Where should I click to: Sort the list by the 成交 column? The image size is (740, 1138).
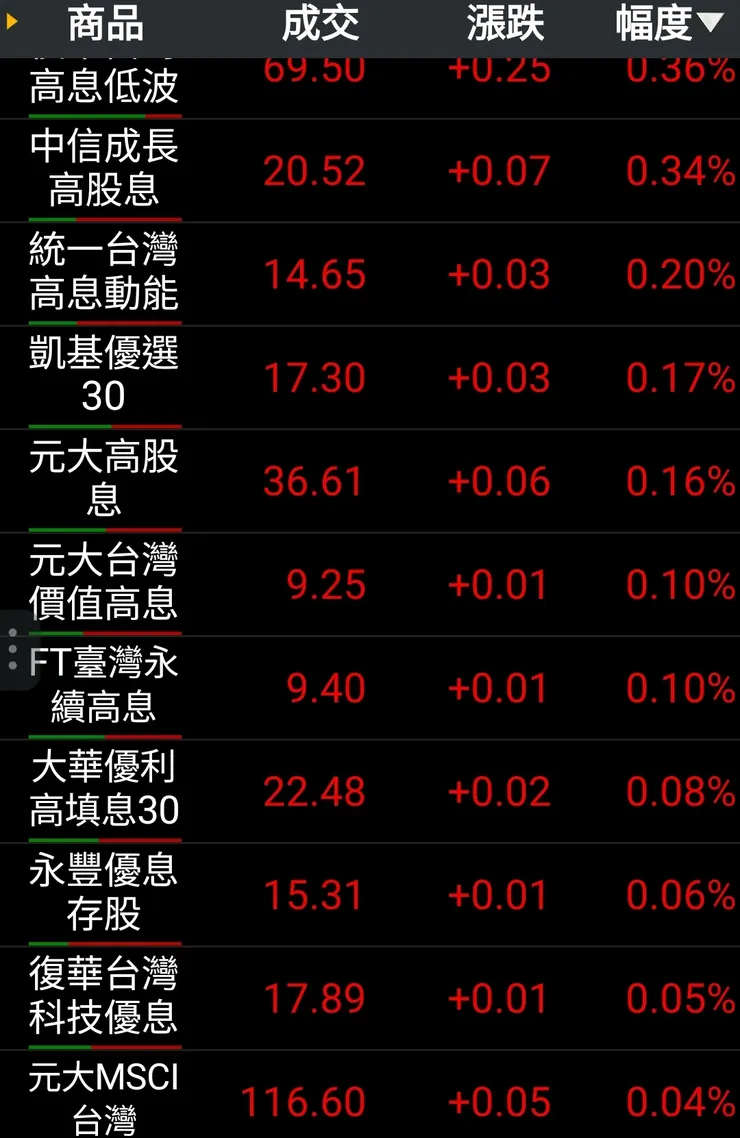click(318, 25)
